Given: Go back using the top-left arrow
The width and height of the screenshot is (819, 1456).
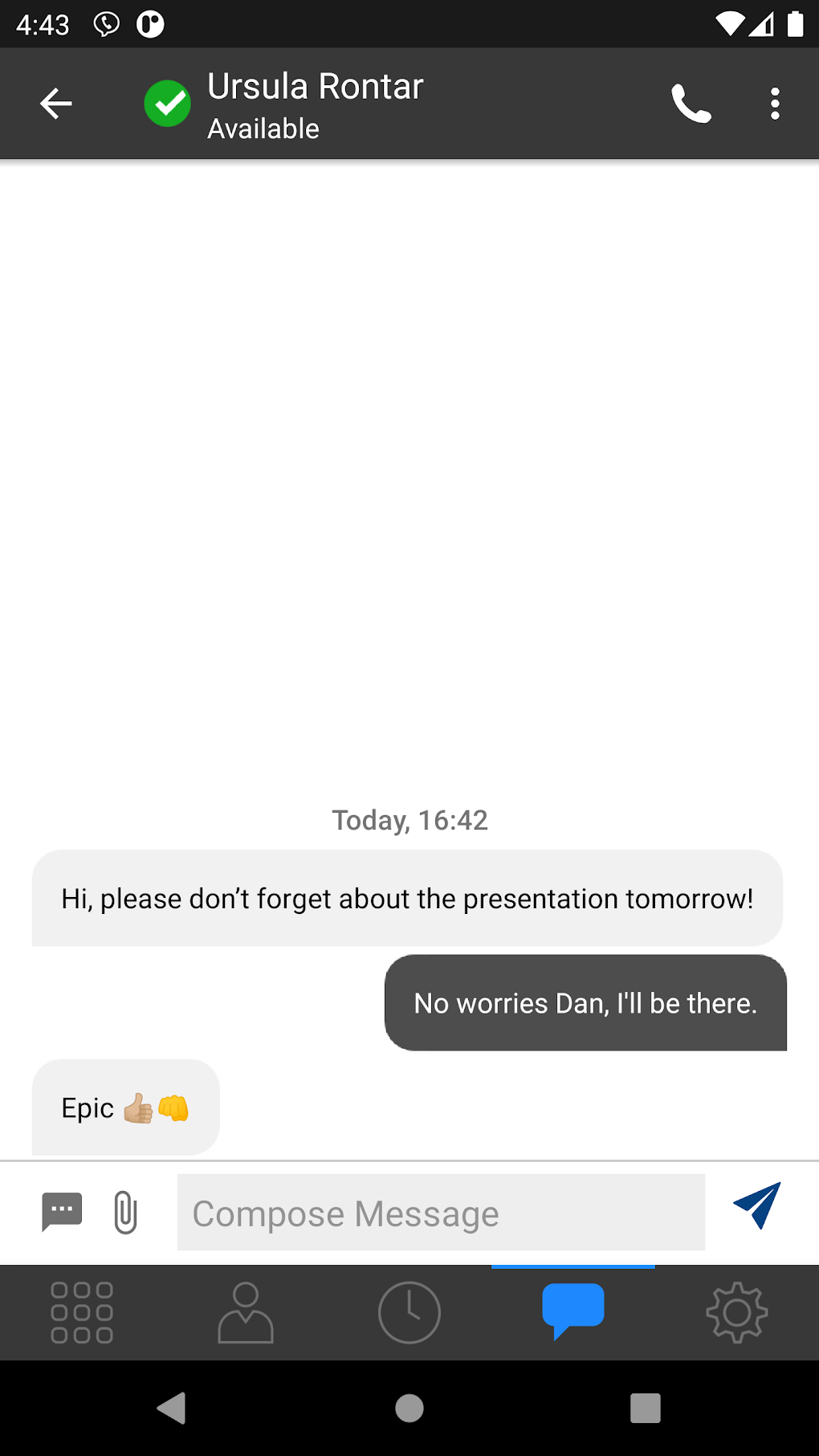Looking at the screenshot, I should click(56, 104).
